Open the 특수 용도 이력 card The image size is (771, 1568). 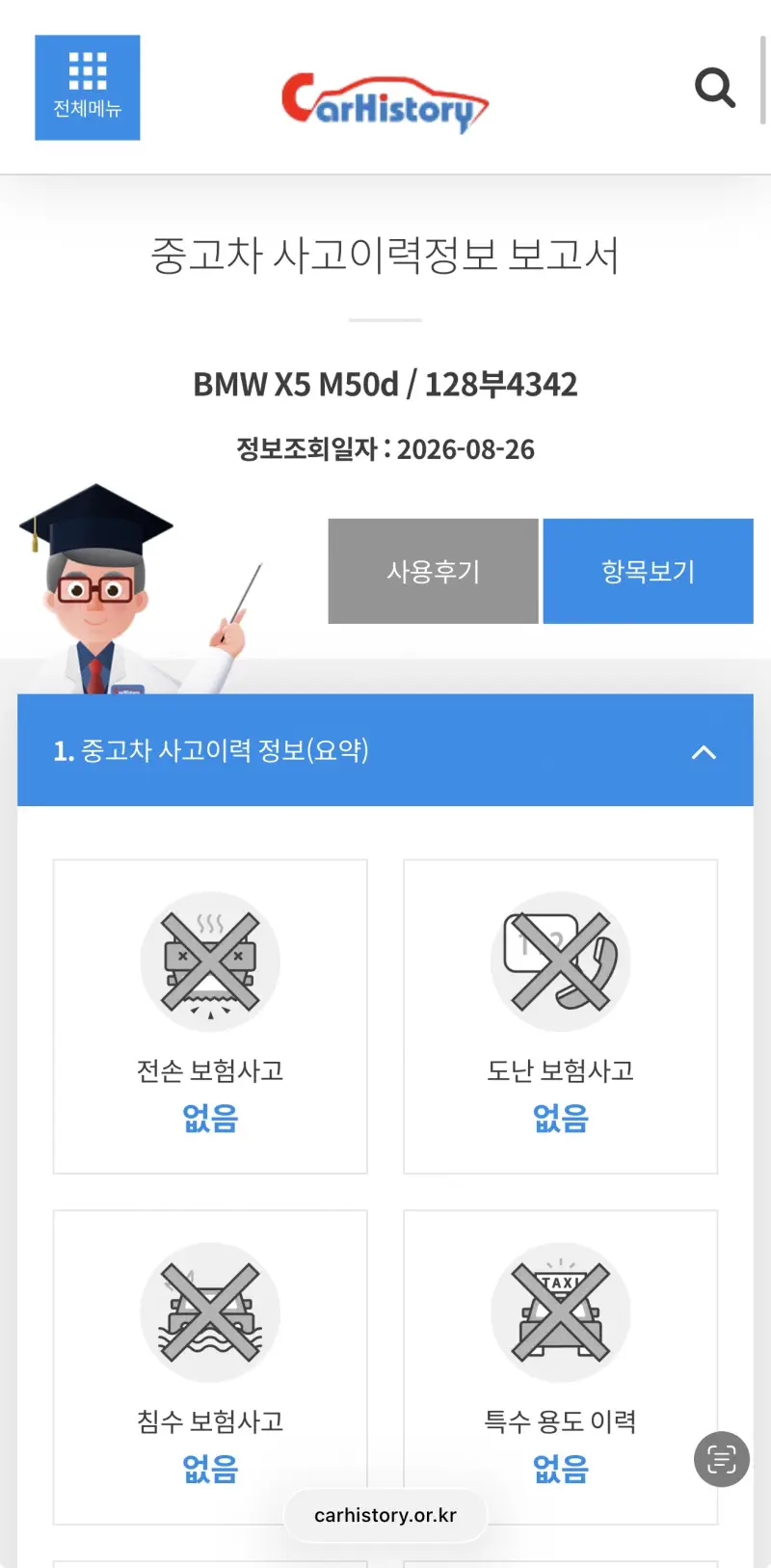560,1367
